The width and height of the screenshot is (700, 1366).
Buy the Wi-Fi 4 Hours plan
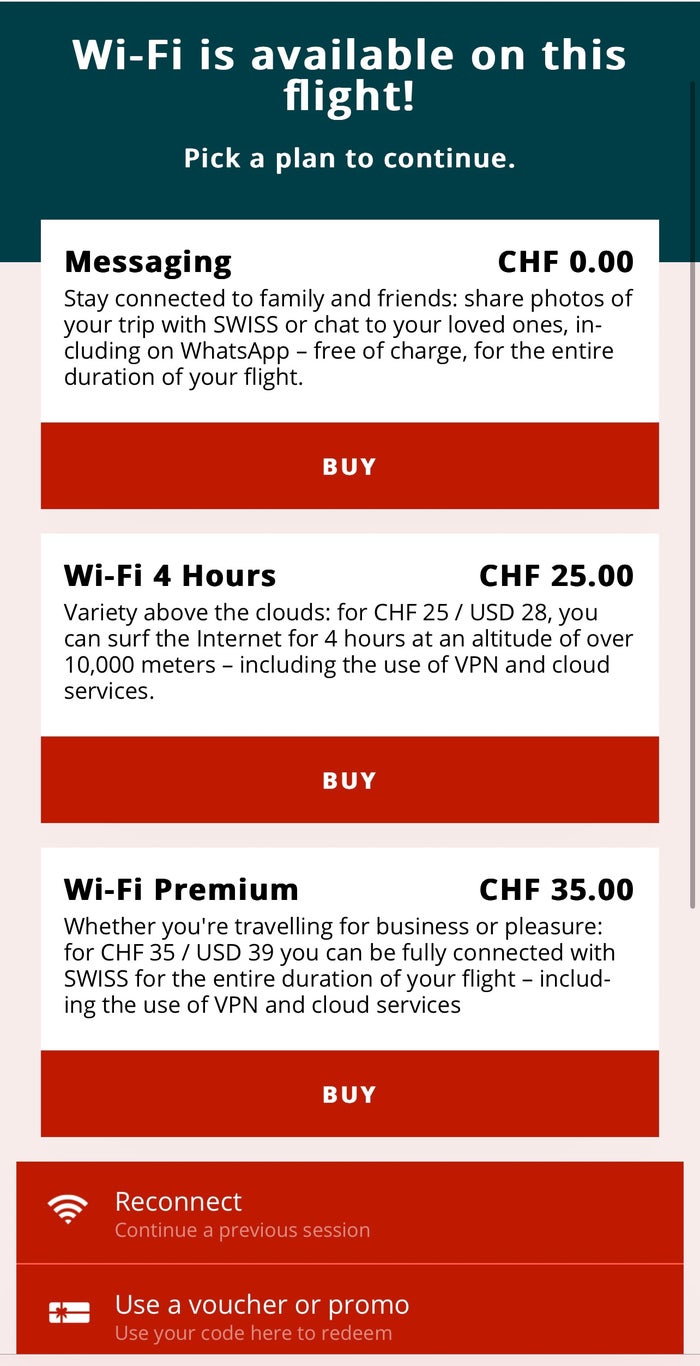coord(349,780)
